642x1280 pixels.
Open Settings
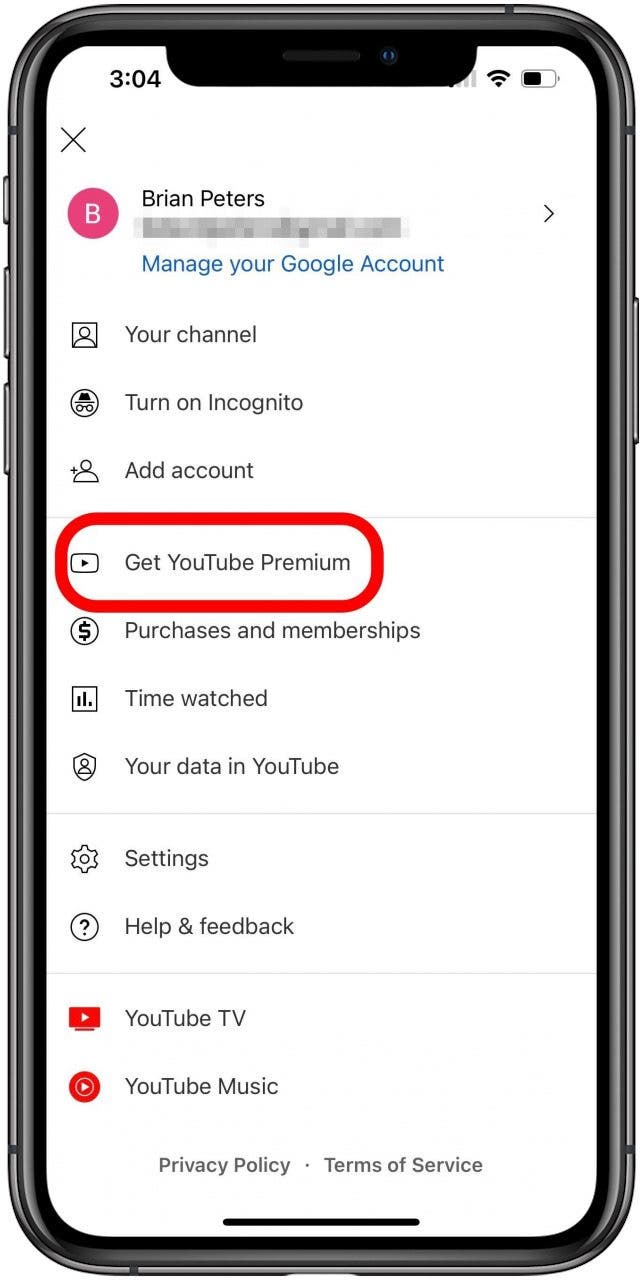(166, 859)
